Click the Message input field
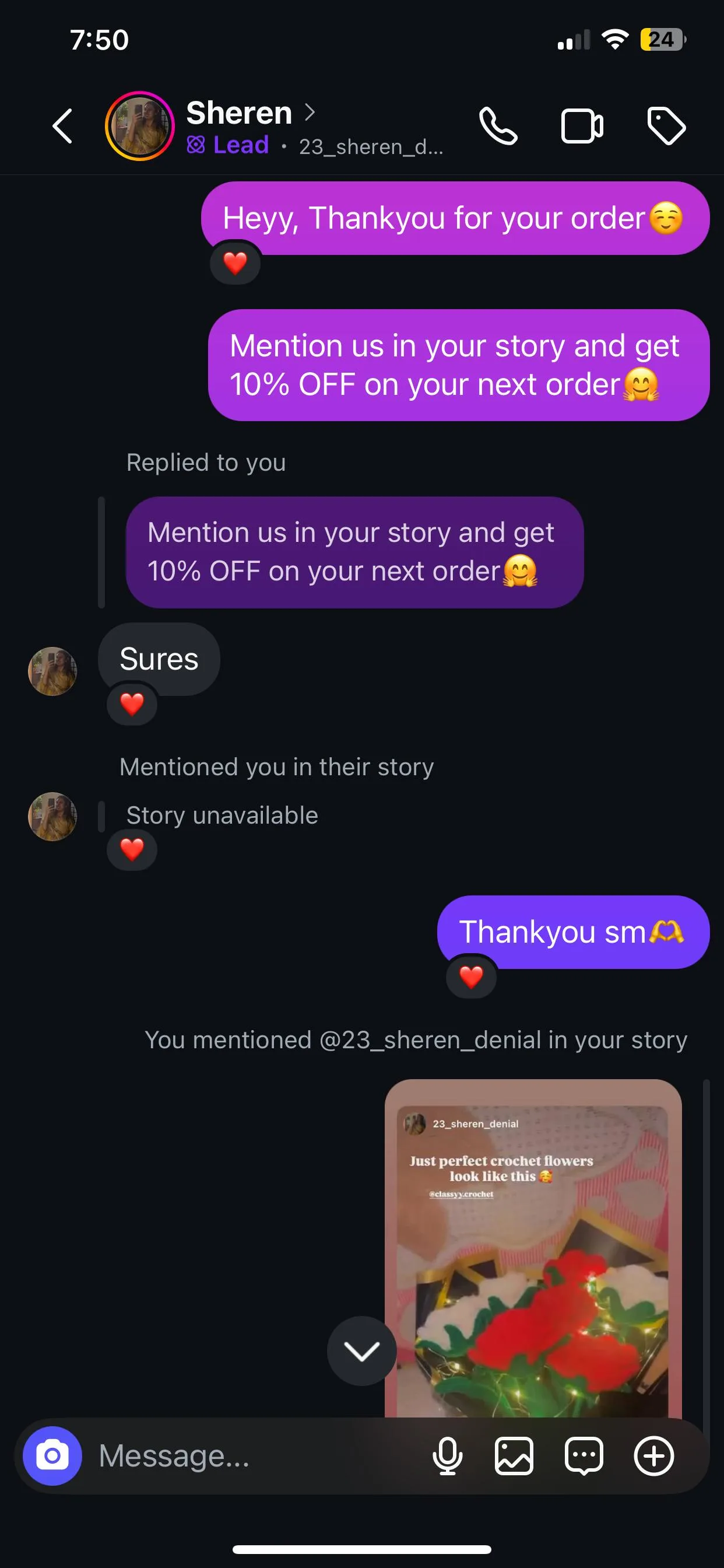This screenshot has width=724, height=1568. (x=243, y=1456)
